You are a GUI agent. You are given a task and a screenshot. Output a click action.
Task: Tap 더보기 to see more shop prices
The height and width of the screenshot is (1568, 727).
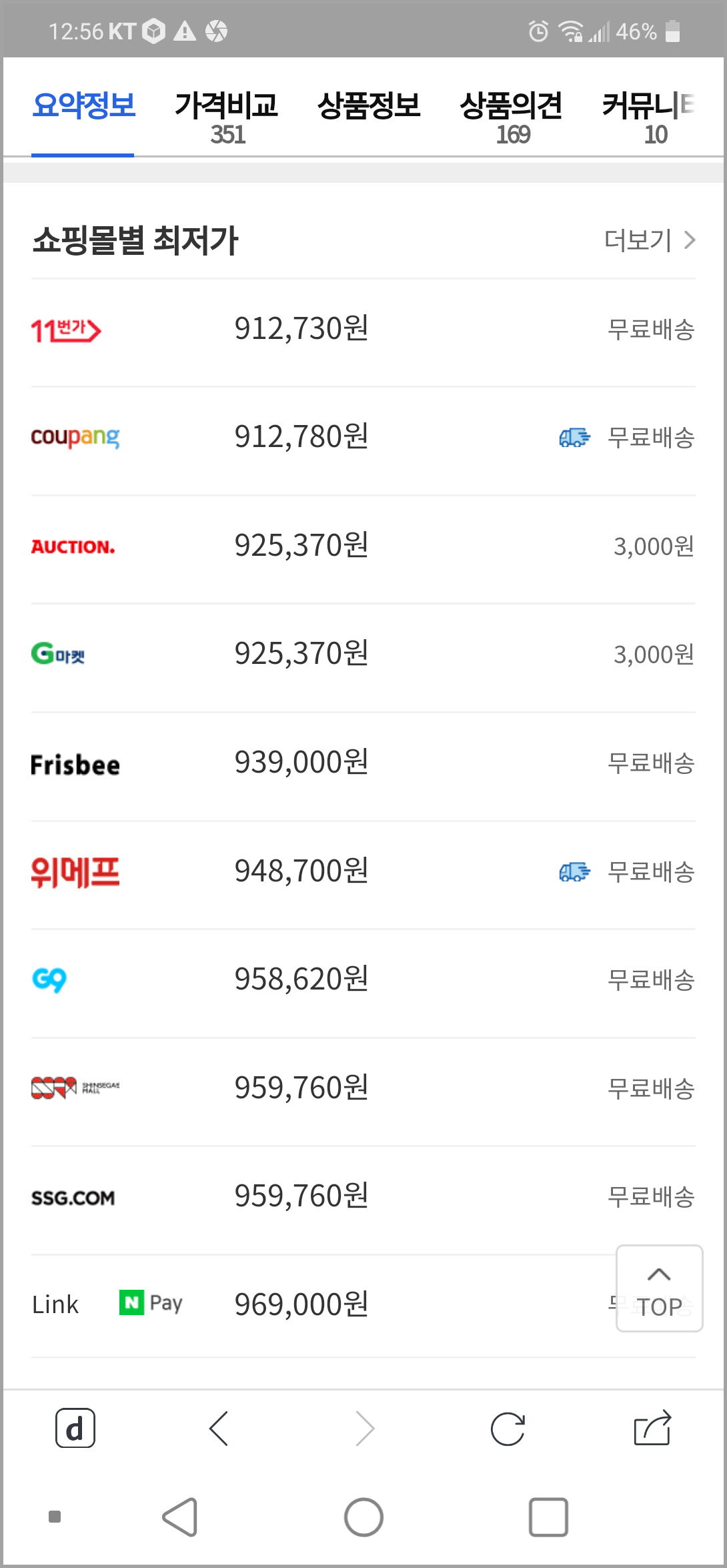pos(649,240)
